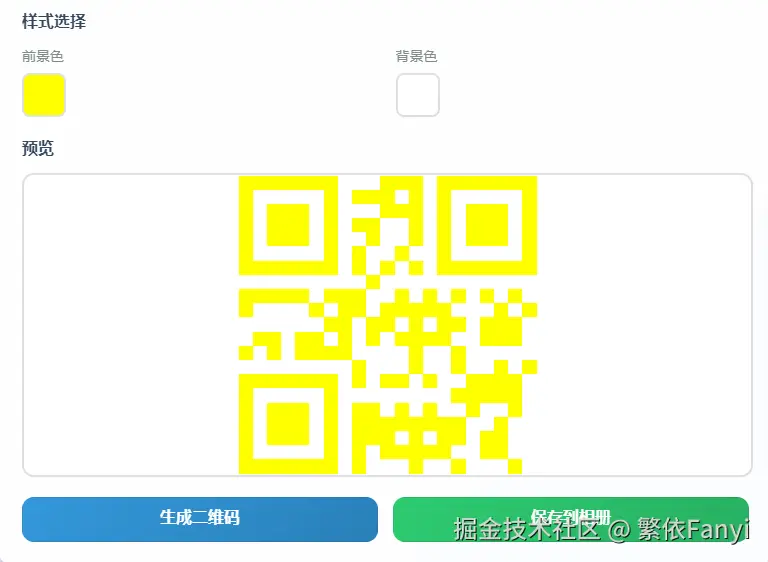Tap the green 保存到相册 button
The width and height of the screenshot is (768, 562).
tap(570, 518)
